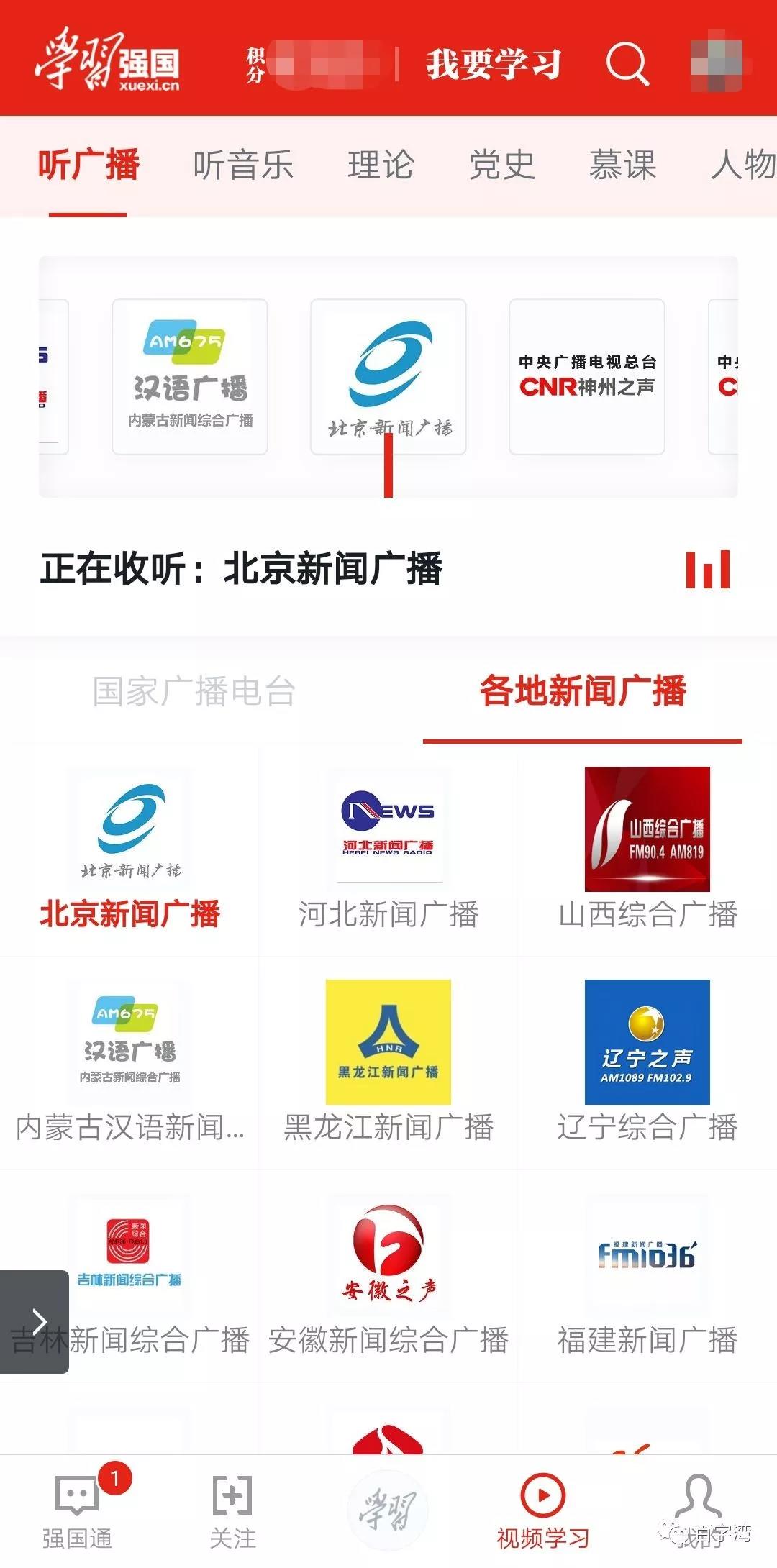Select 福建新闻广播 station

coord(647,1275)
